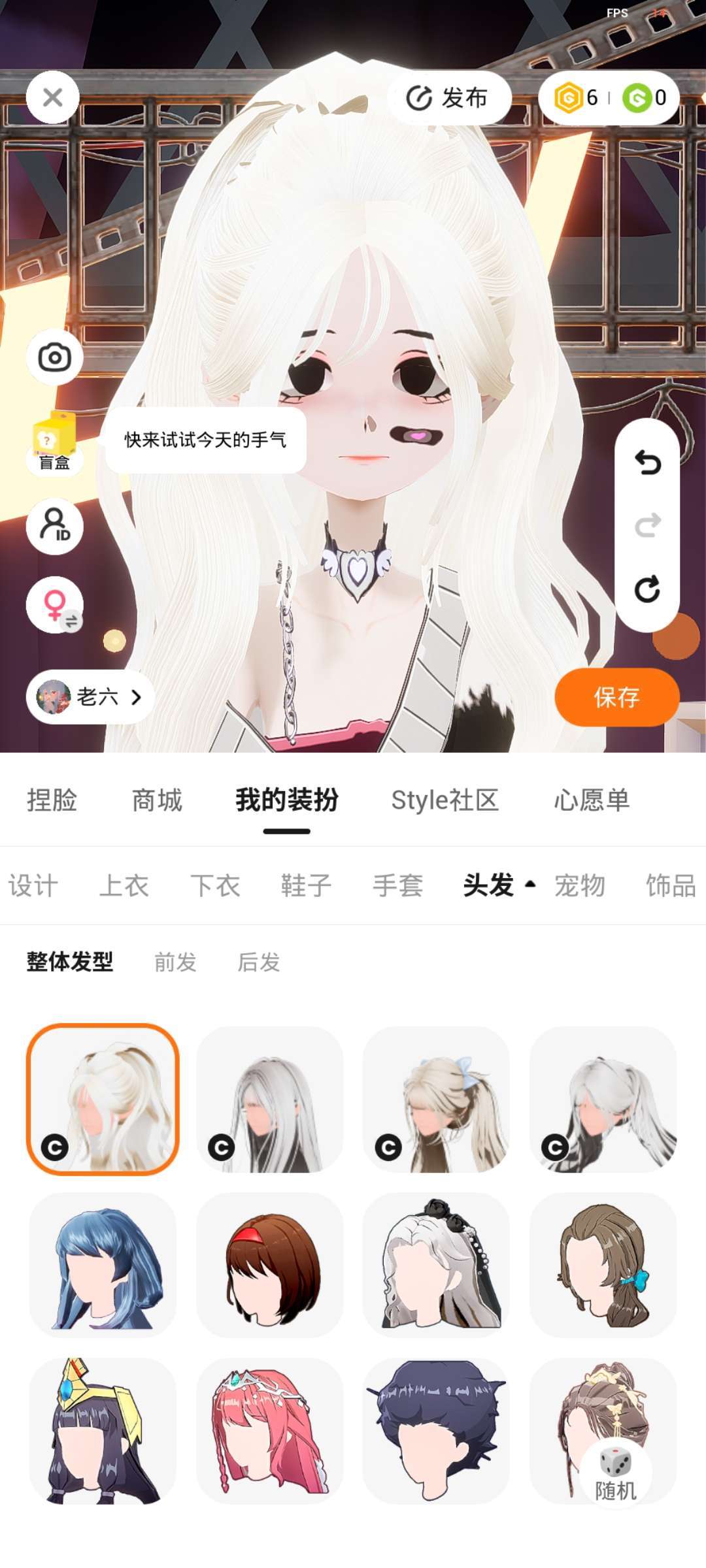Tap the 发布 publish button
706x1568 pixels.
[x=448, y=98]
